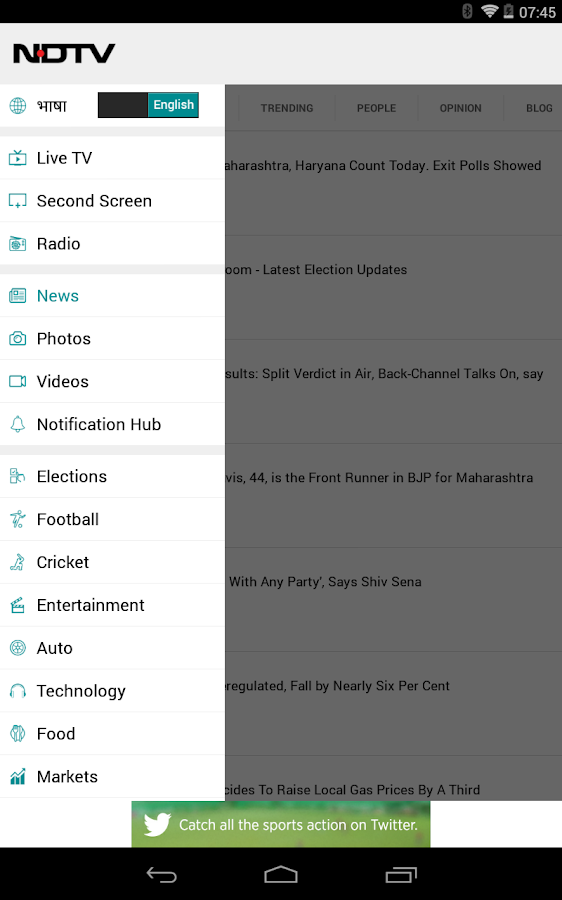
Task: Open Markets
Action: tap(113, 777)
